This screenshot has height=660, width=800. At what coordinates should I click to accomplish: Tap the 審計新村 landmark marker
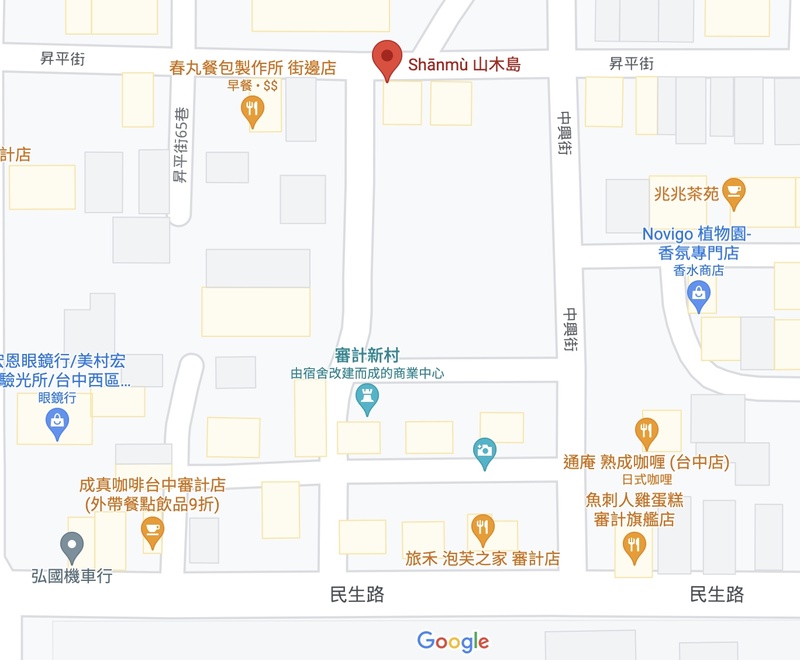pyautogui.click(x=368, y=399)
